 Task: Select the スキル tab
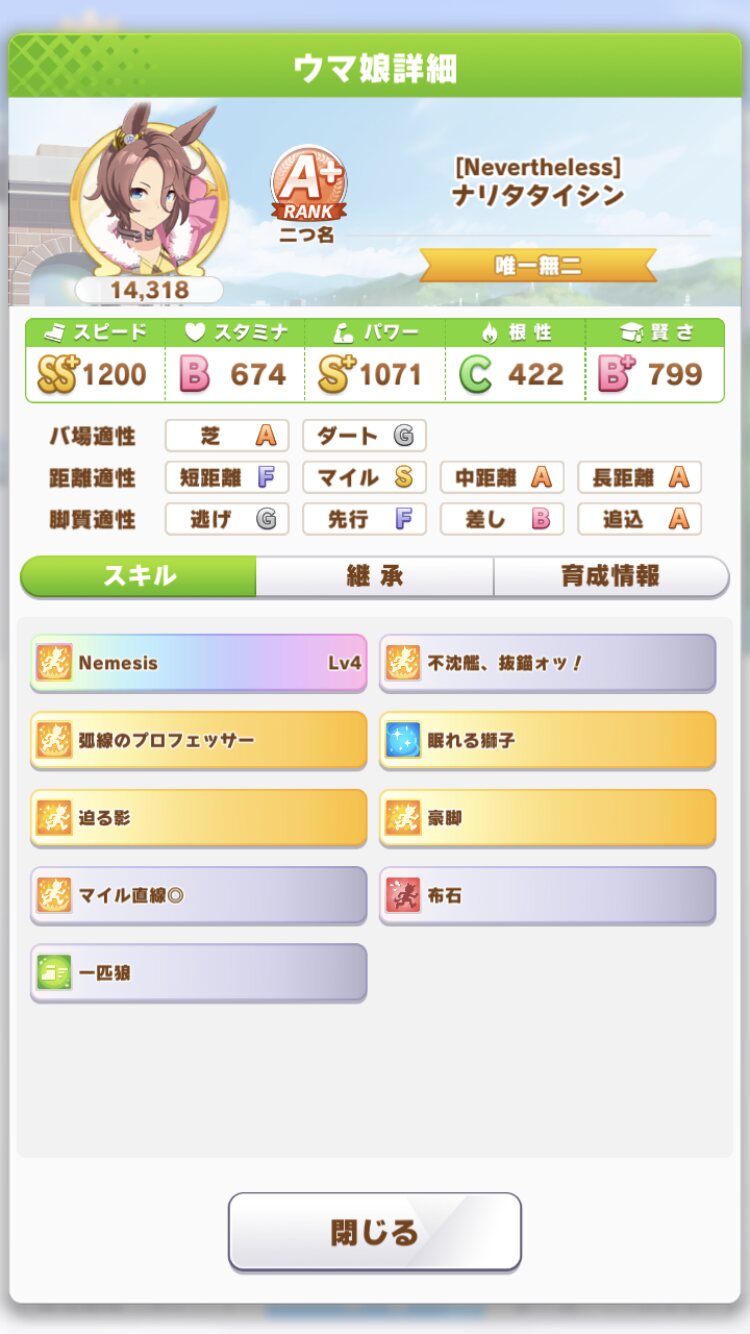(139, 576)
